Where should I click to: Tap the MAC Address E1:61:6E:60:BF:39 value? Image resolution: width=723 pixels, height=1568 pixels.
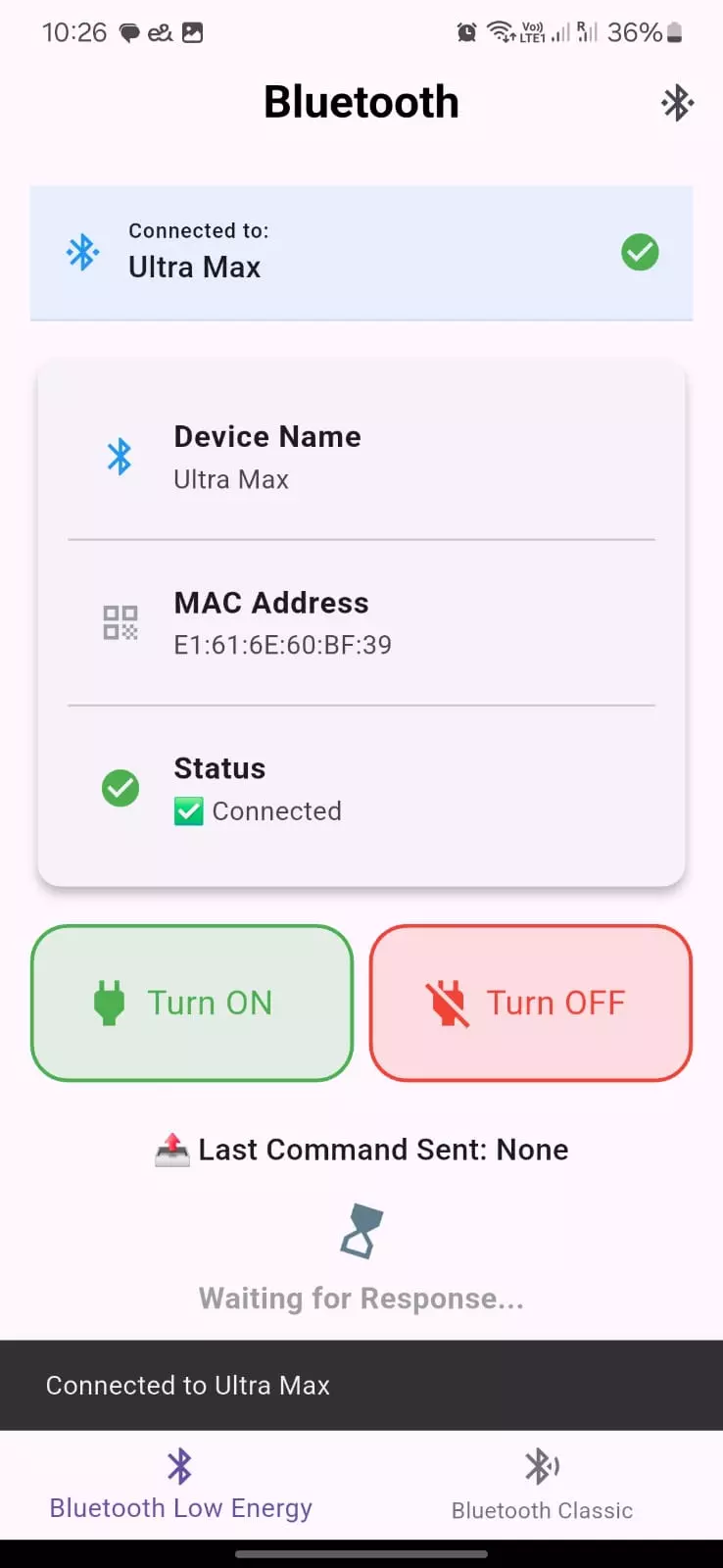tap(282, 645)
